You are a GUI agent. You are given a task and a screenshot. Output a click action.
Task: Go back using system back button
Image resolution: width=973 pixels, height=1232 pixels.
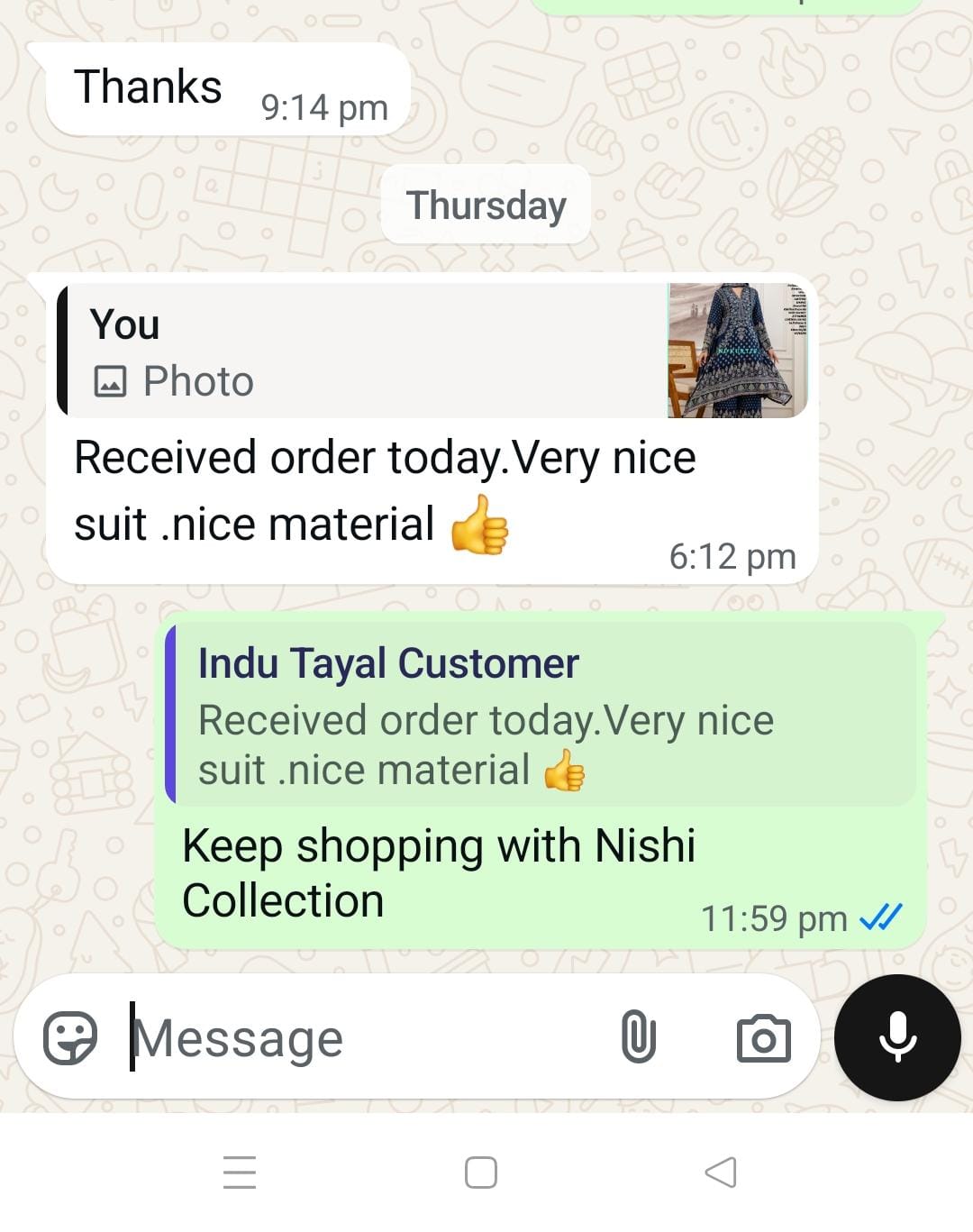point(721,1173)
